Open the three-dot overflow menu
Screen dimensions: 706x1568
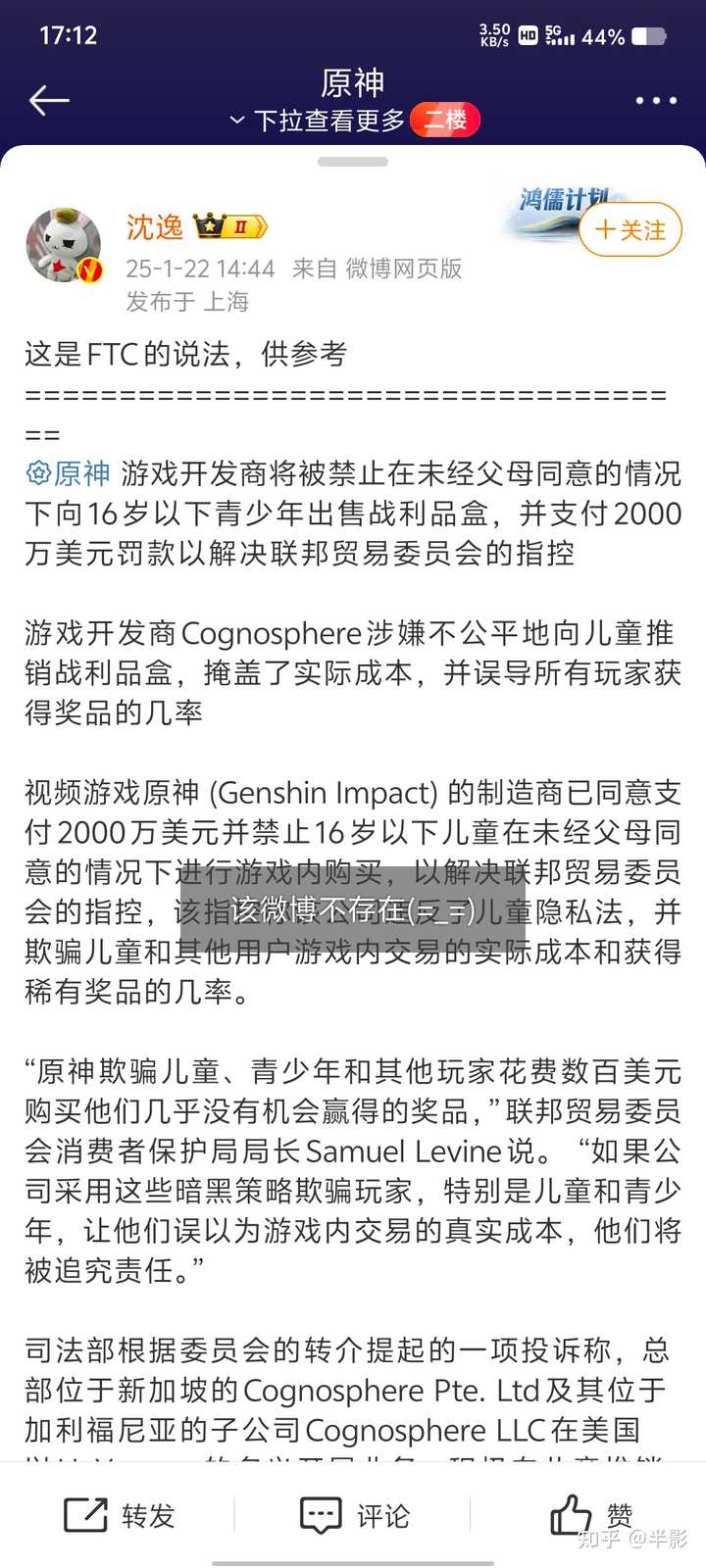point(656,101)
